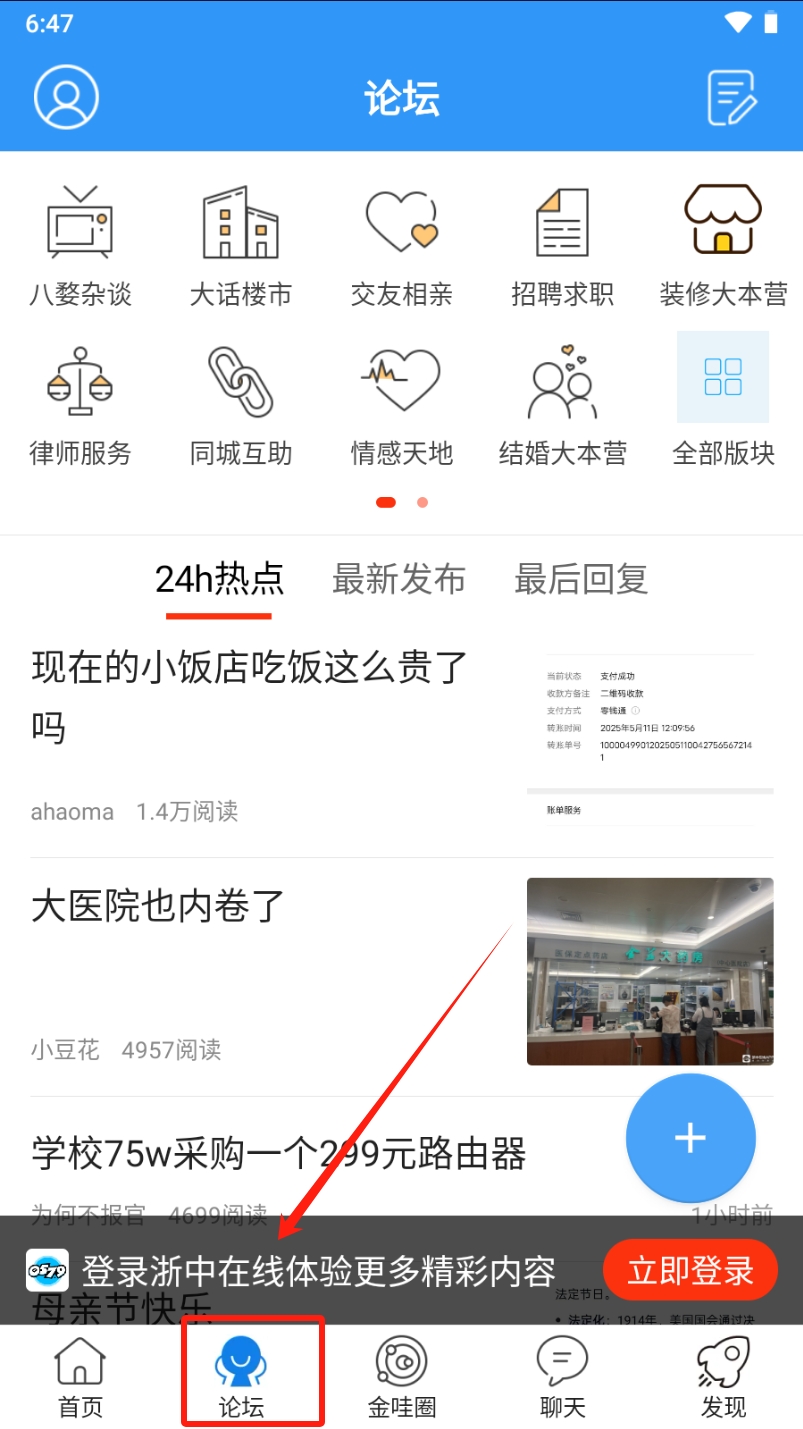The width and height of the screenshot is (803, 1429).
Task: View 全部版块 all boards
Action: click(x=723, y=400)
